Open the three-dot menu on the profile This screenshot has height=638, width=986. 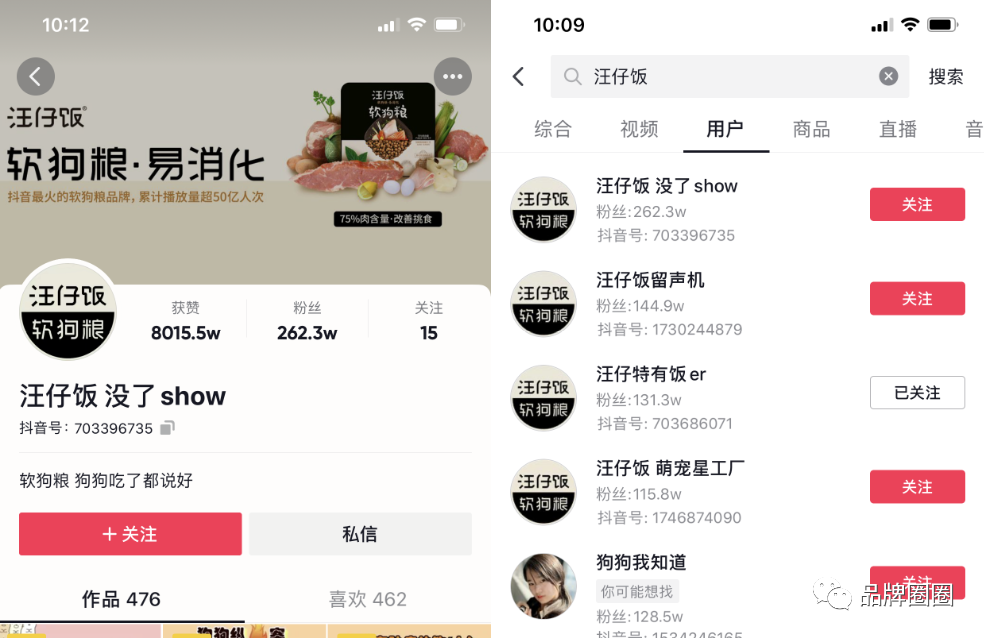pyautogui.click(x=452, y=76)
